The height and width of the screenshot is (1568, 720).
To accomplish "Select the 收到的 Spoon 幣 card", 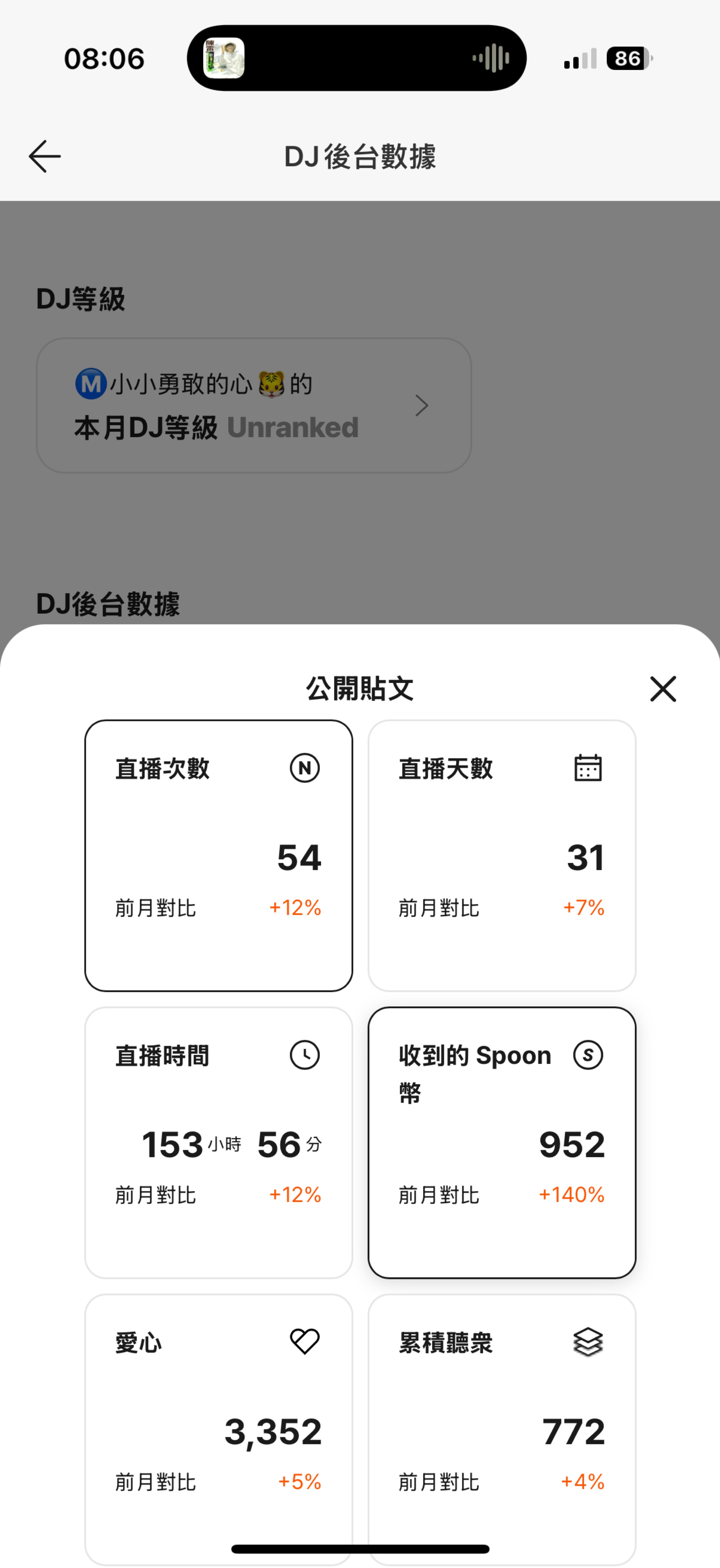I will [x=501, y=1143].
